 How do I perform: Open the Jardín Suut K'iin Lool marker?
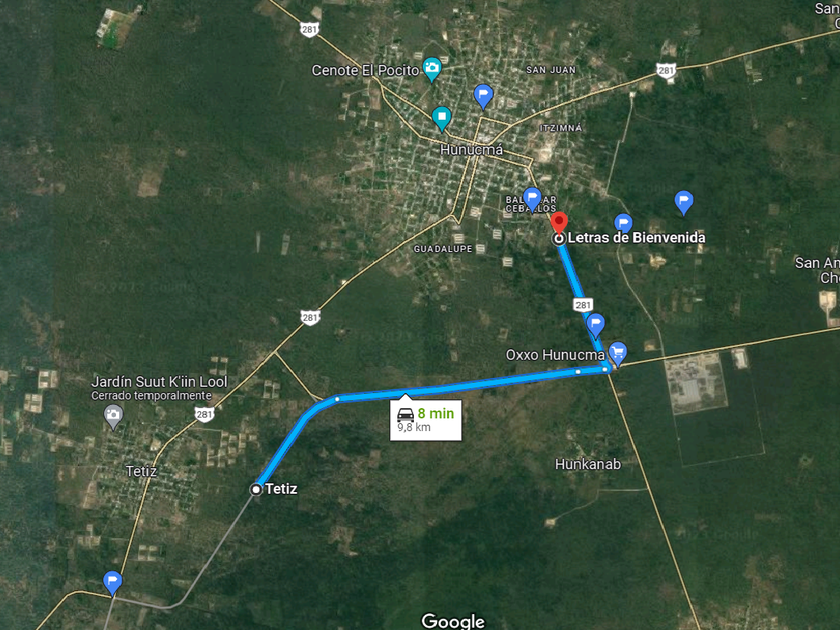113,413
